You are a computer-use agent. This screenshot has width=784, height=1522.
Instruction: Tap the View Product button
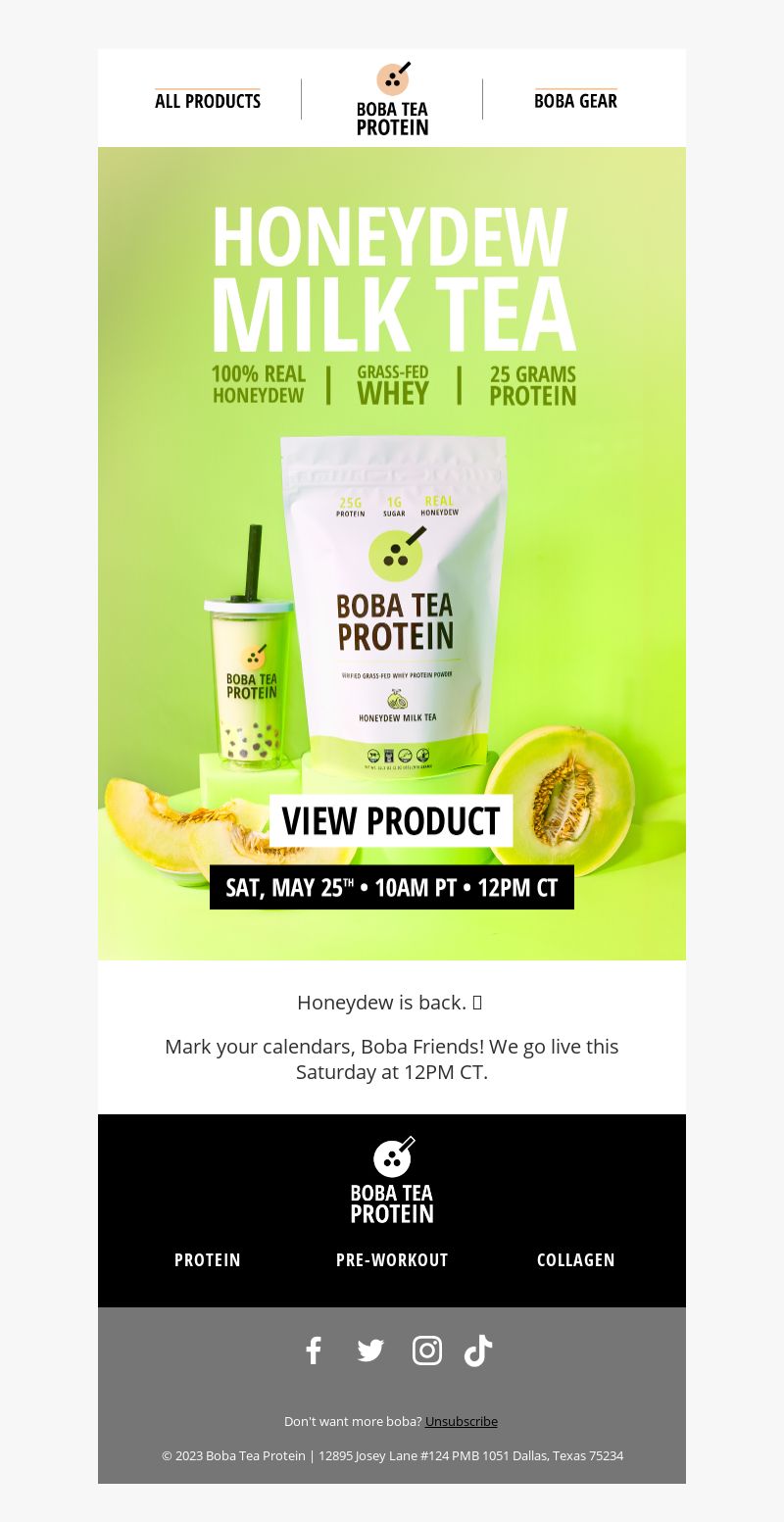391,820
